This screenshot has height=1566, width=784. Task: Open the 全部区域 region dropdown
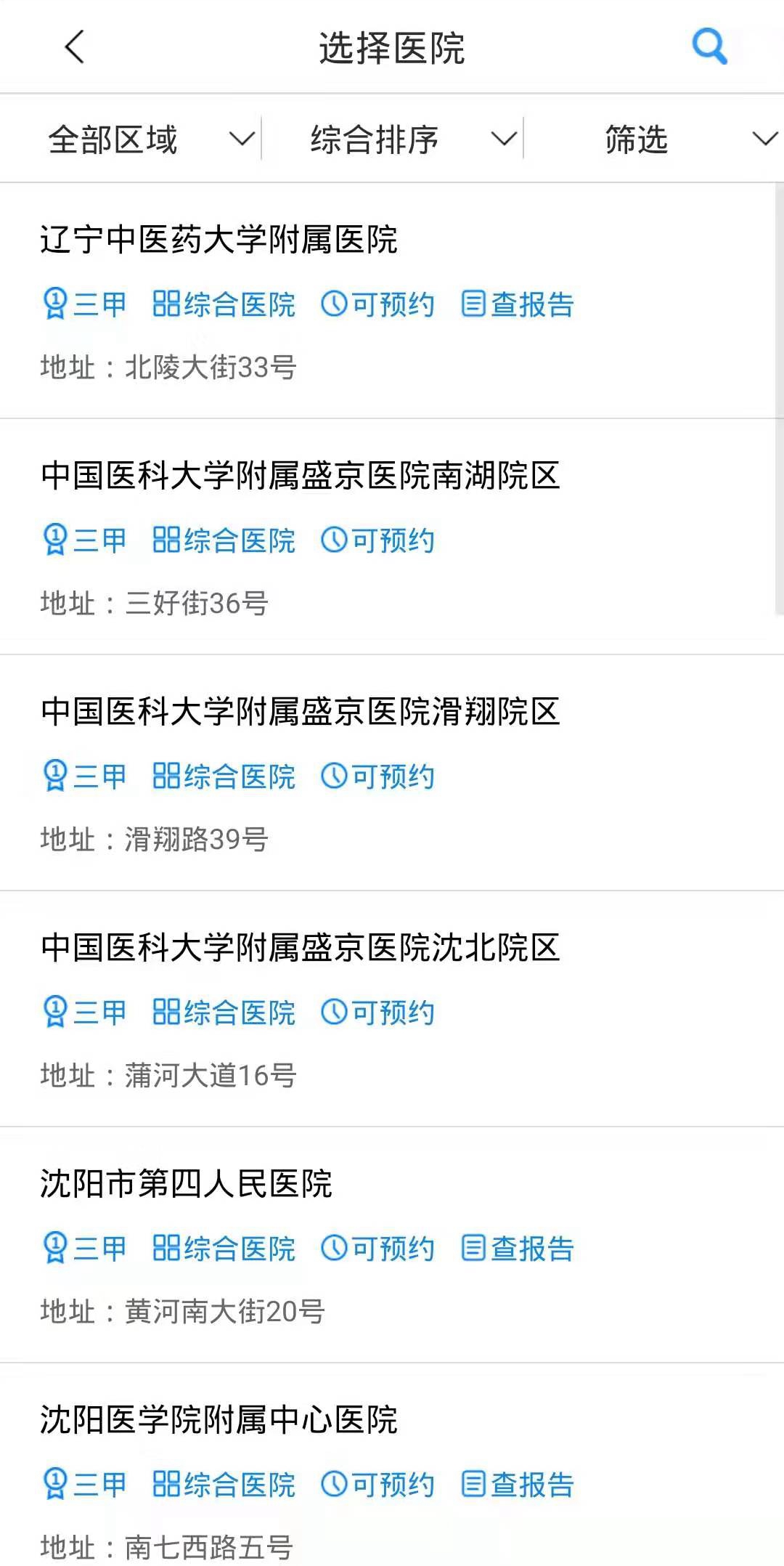coord(145,139)
